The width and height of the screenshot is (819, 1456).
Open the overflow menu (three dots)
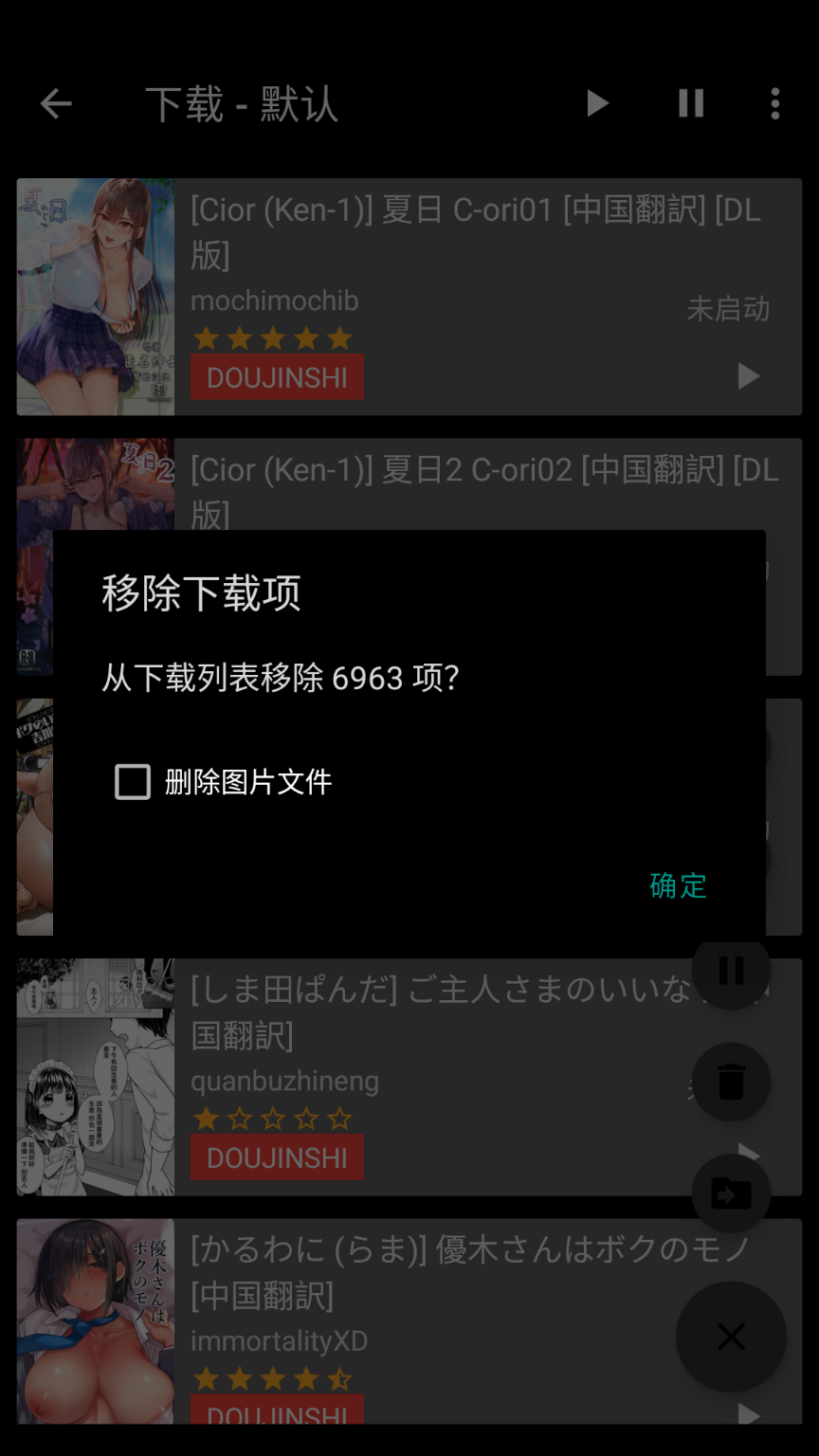point(775,104)
